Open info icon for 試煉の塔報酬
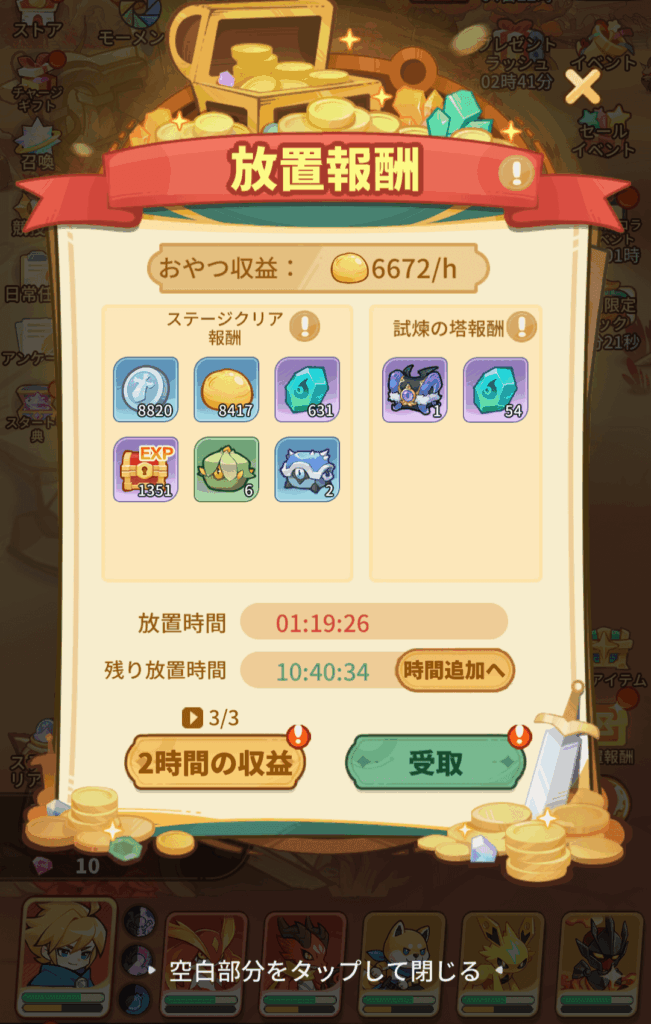The width and height of the screenshot is (651, 1024). (x=520, y=326)
